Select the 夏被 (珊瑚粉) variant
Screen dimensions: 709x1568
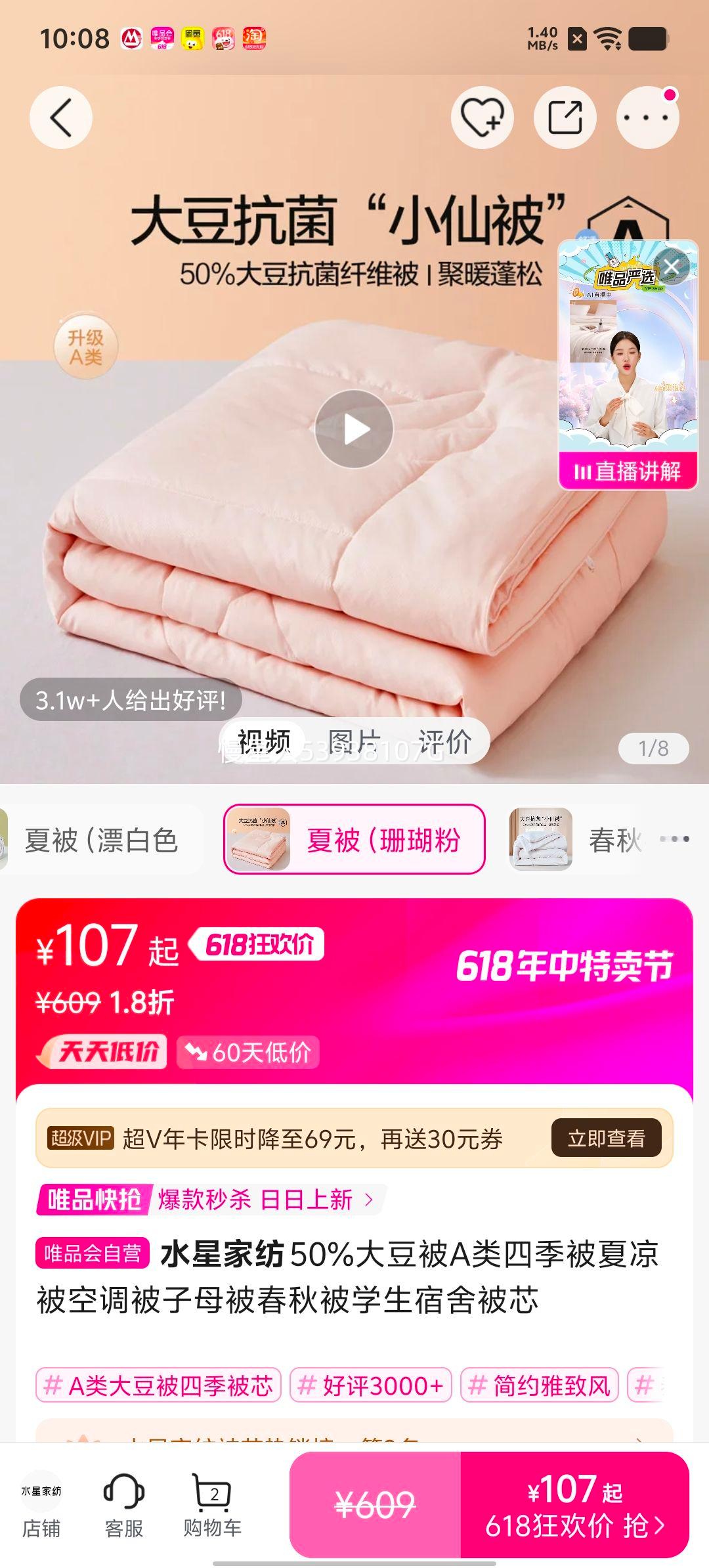point(354,840)
